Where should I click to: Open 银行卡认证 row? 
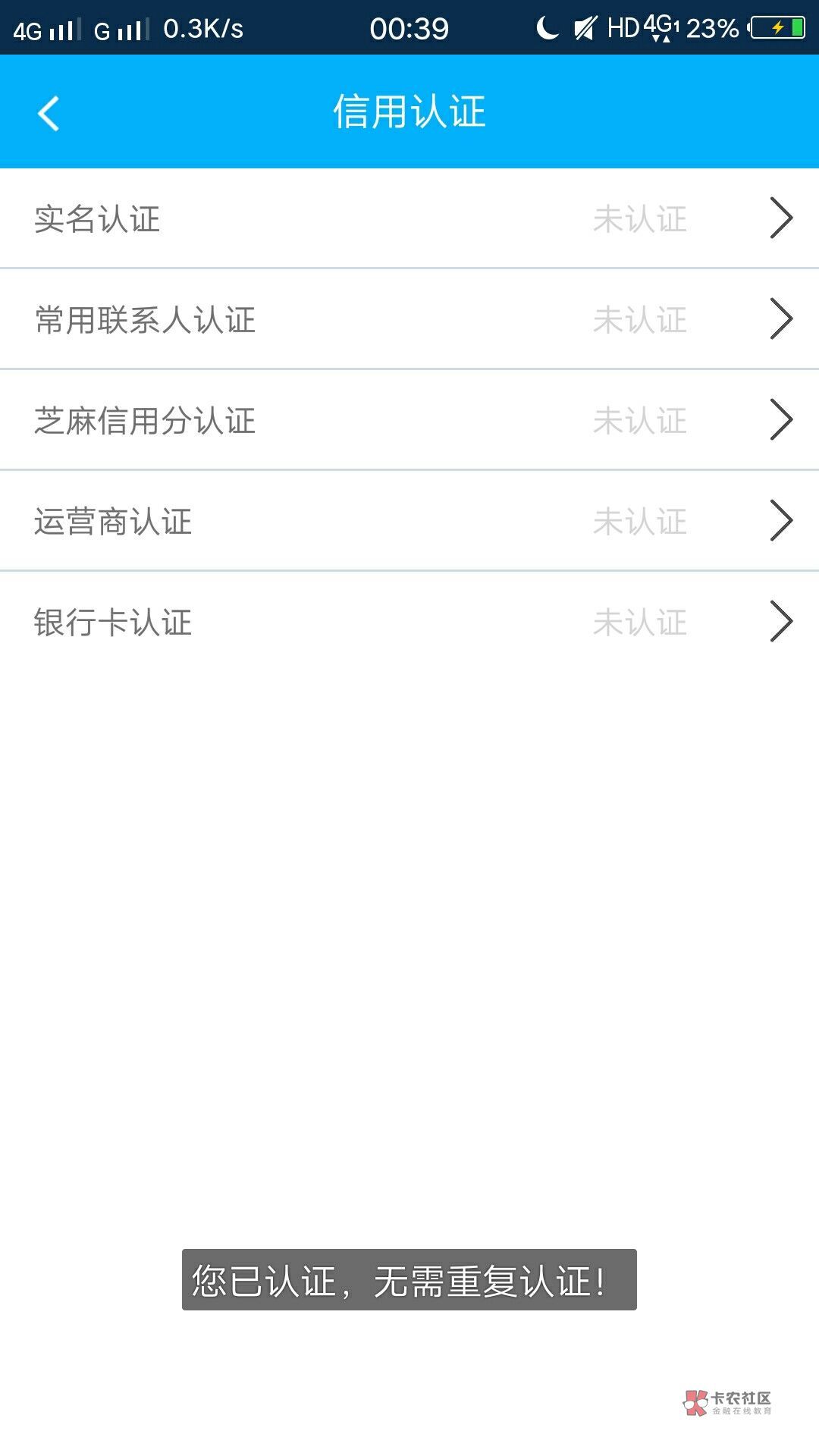tap(409, 622)
